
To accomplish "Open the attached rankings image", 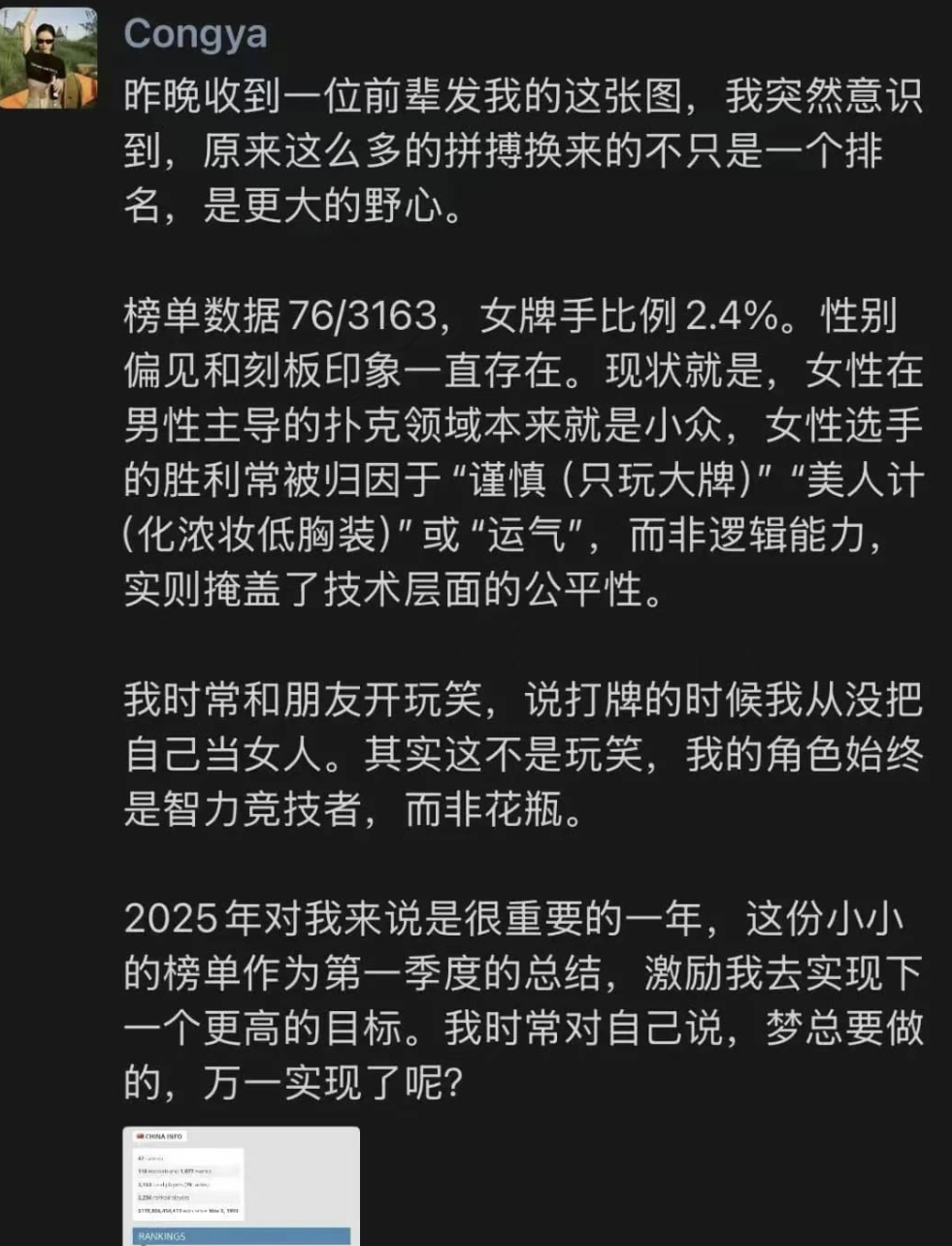I will (241, 1185).
